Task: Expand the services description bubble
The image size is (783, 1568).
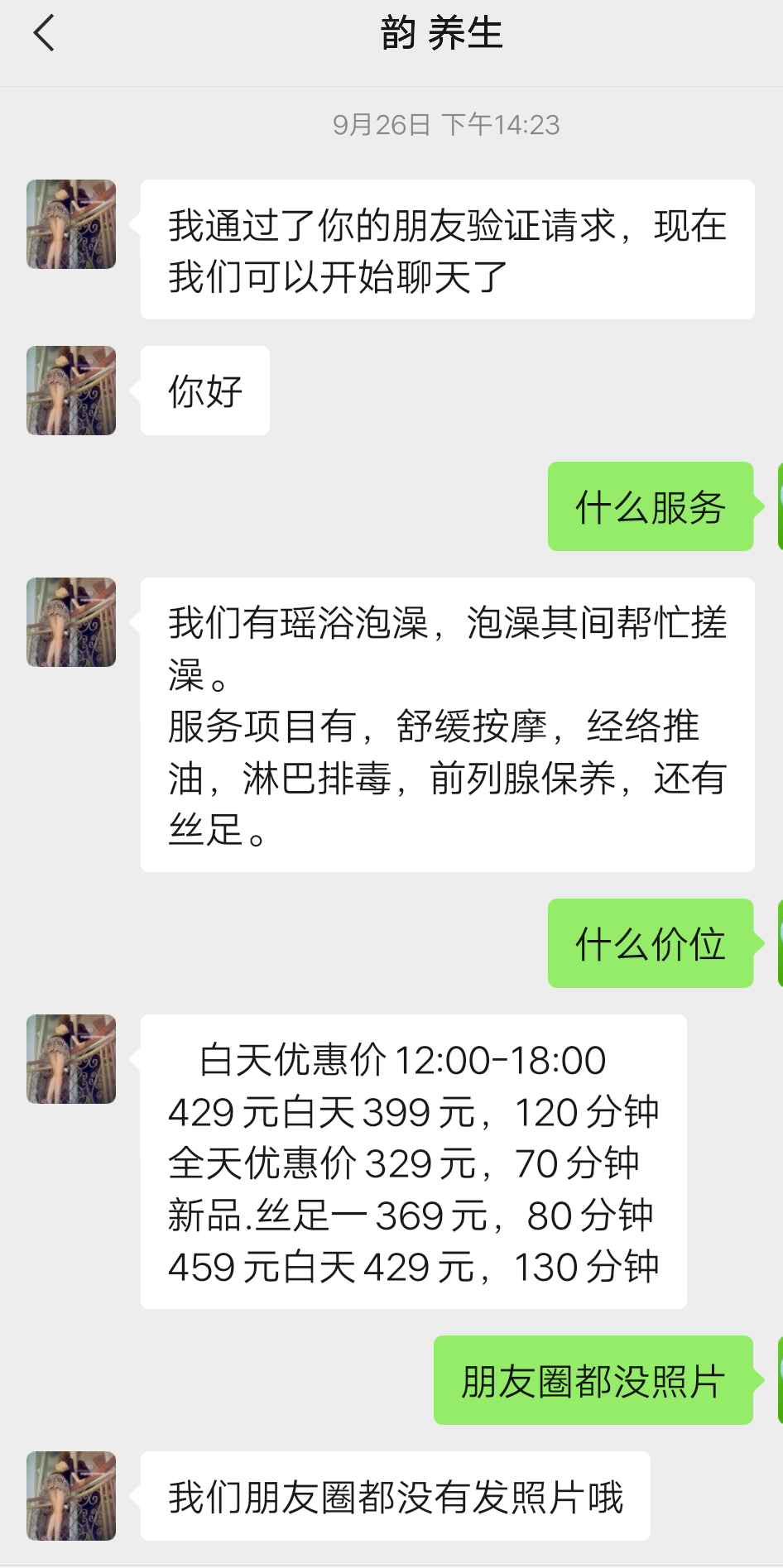Action: coord(447,724)
